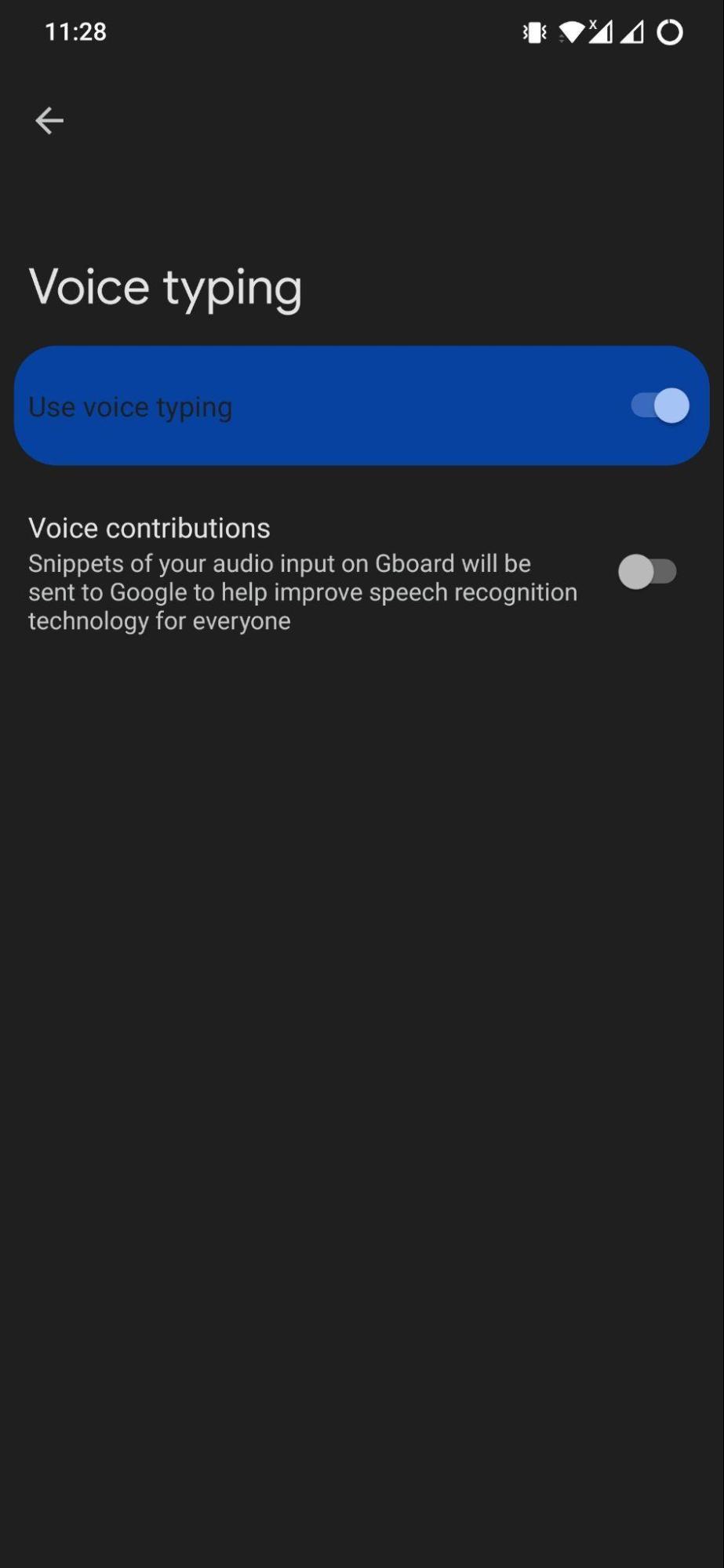This screenshot has height=1568, width=724.
Task: Turn off Use voice typing switch
Action: (660, 406)
